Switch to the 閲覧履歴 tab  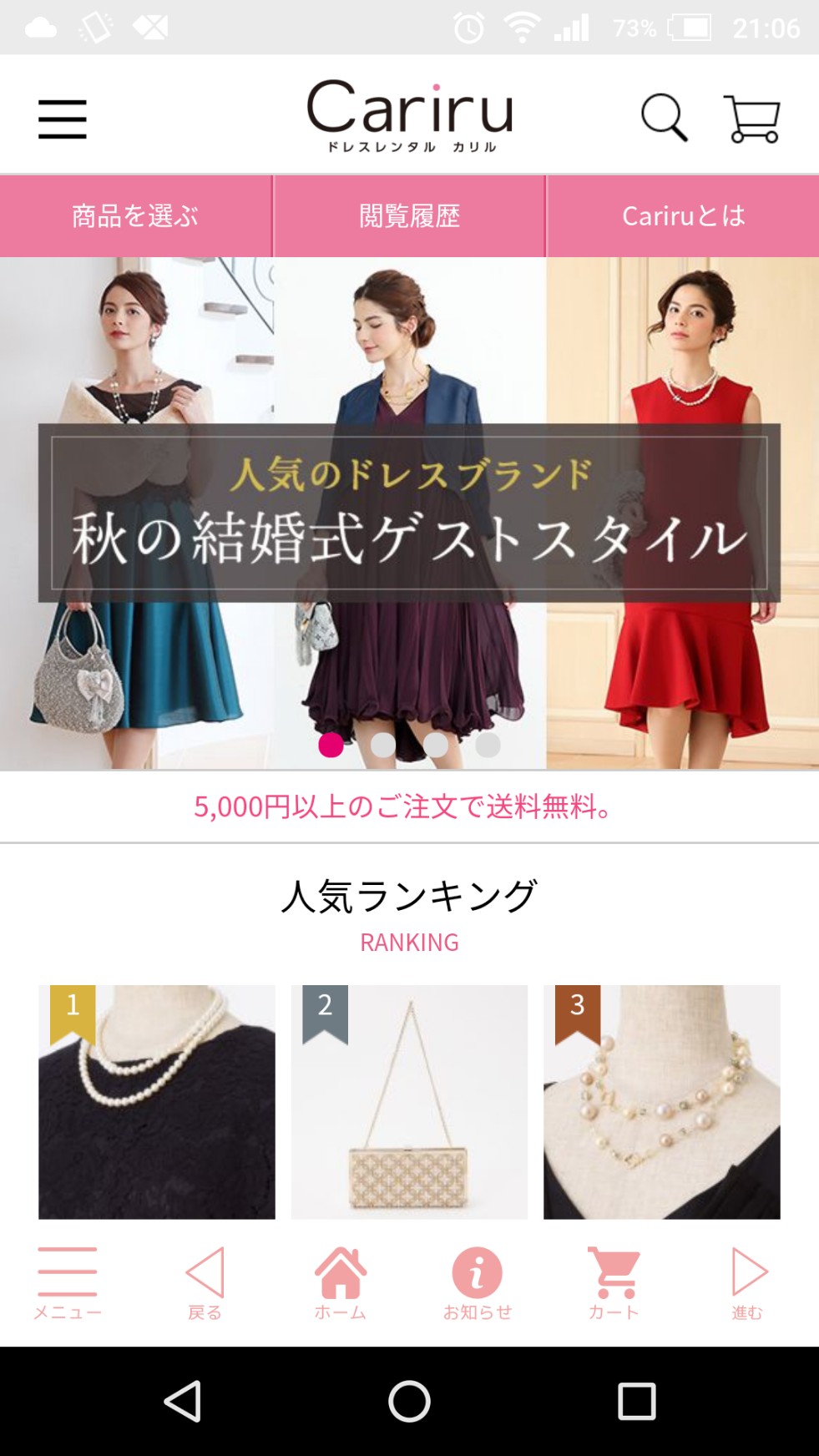click(x=409, y=215)
